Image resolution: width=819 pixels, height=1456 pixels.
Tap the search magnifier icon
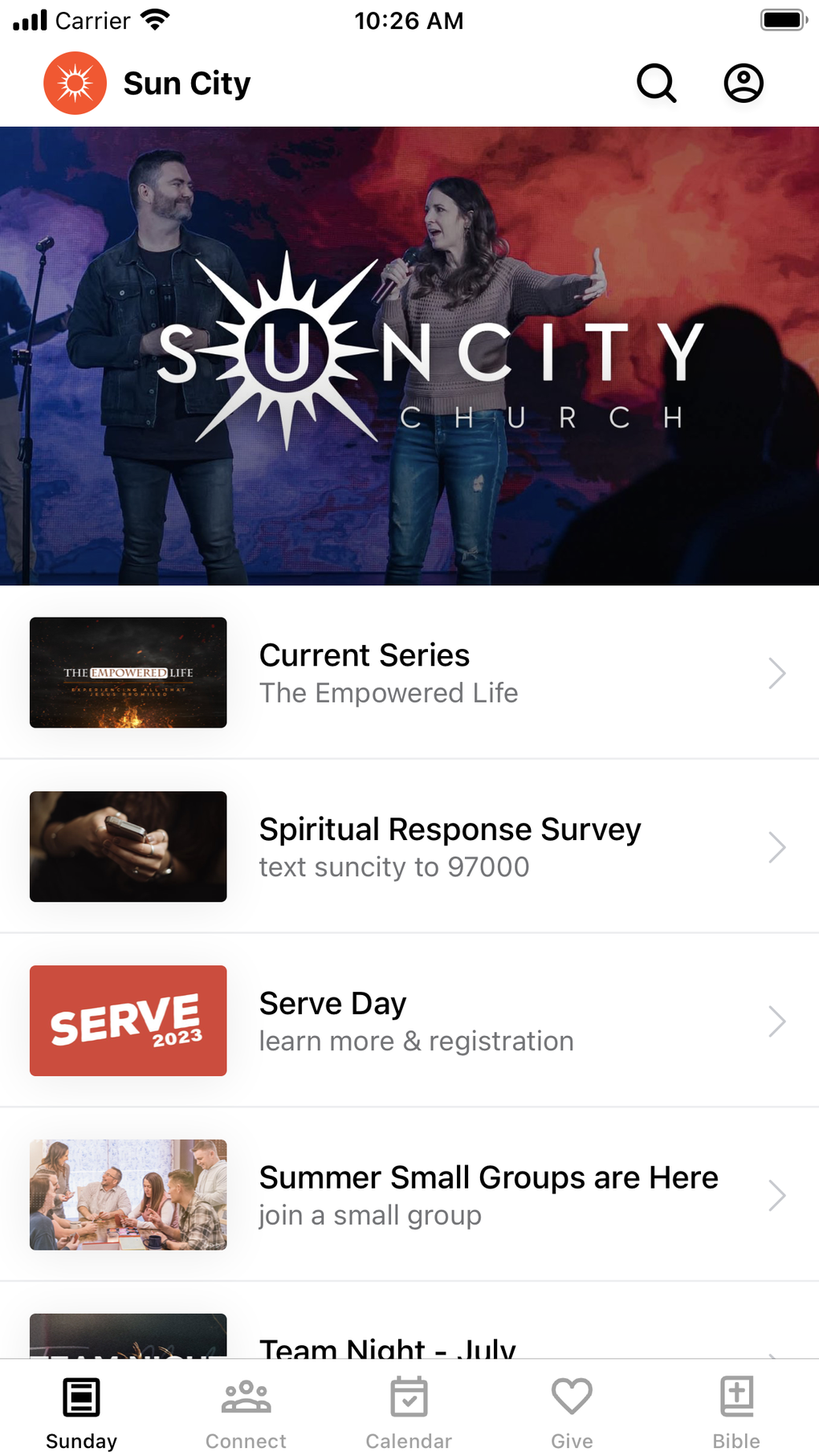coord(656,83)
